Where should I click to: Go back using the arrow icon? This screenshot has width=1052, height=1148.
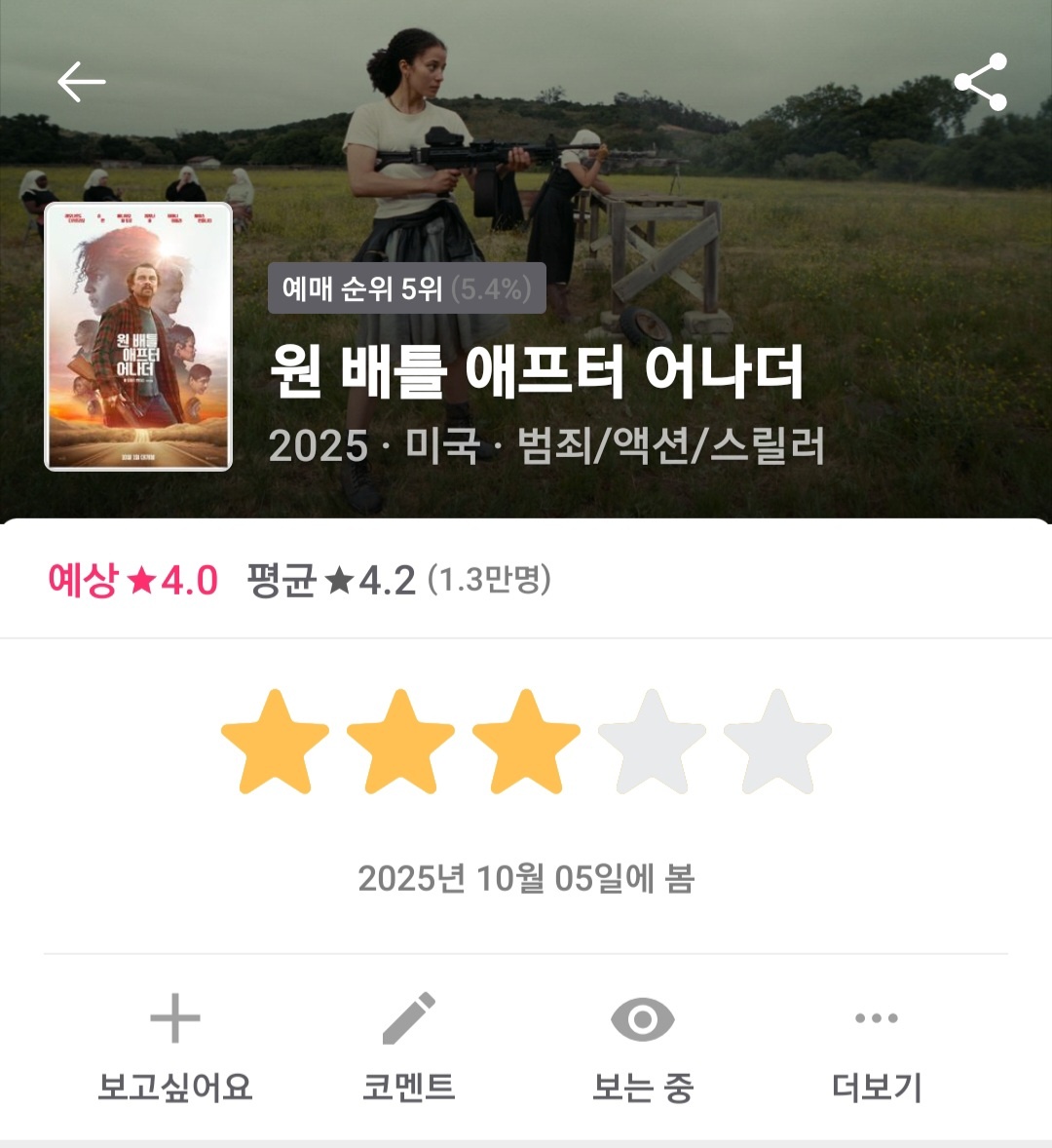point(81,82)
